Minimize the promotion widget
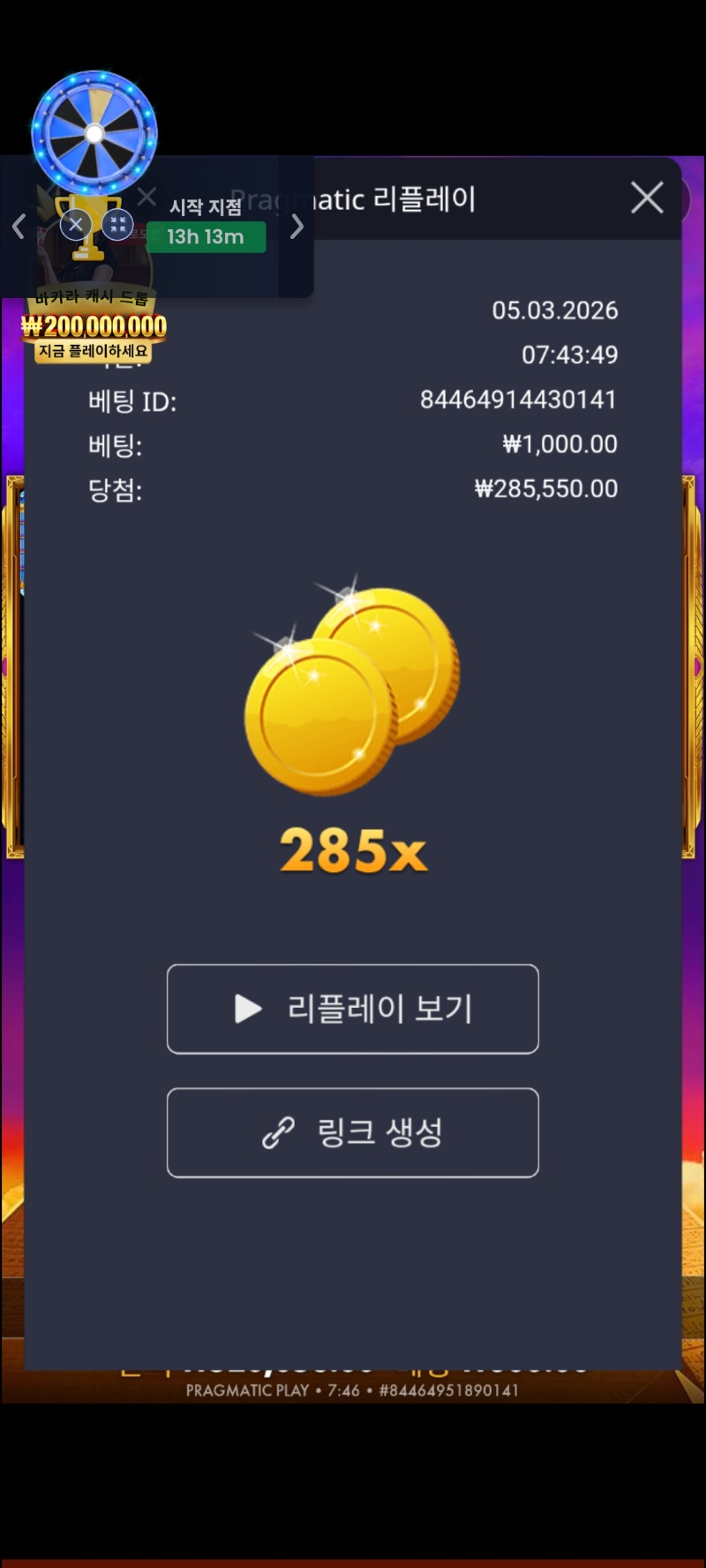Viewport: 706px width, 1568px height. click(117, 225)
